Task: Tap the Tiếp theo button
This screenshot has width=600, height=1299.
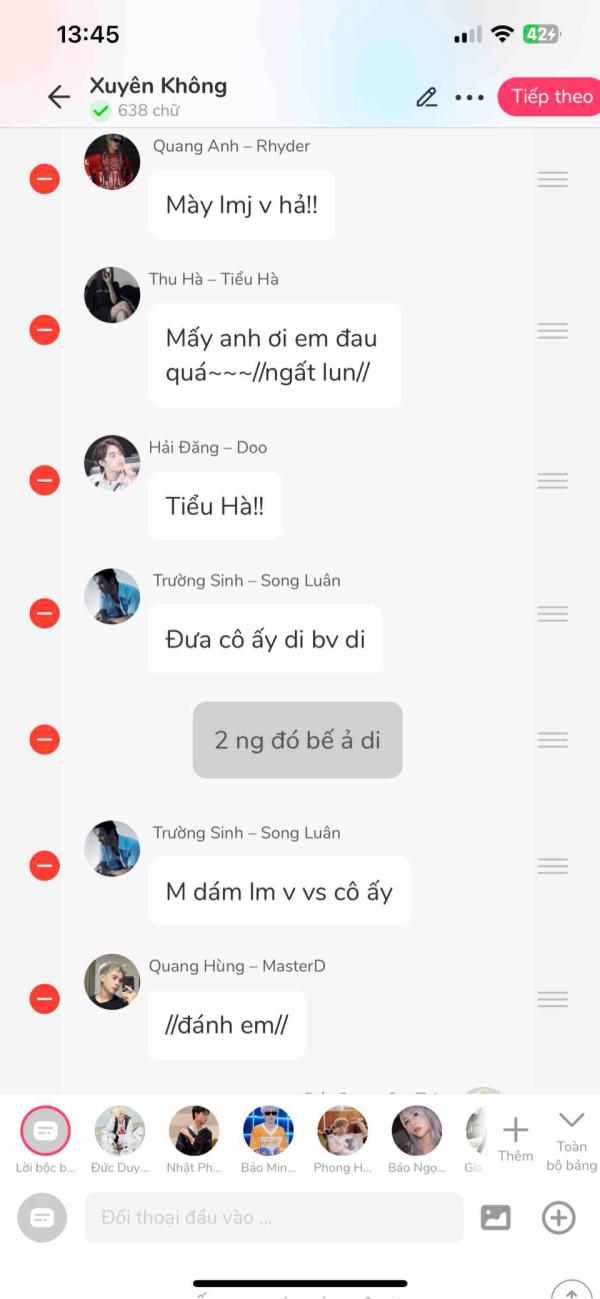Action: 551,97
